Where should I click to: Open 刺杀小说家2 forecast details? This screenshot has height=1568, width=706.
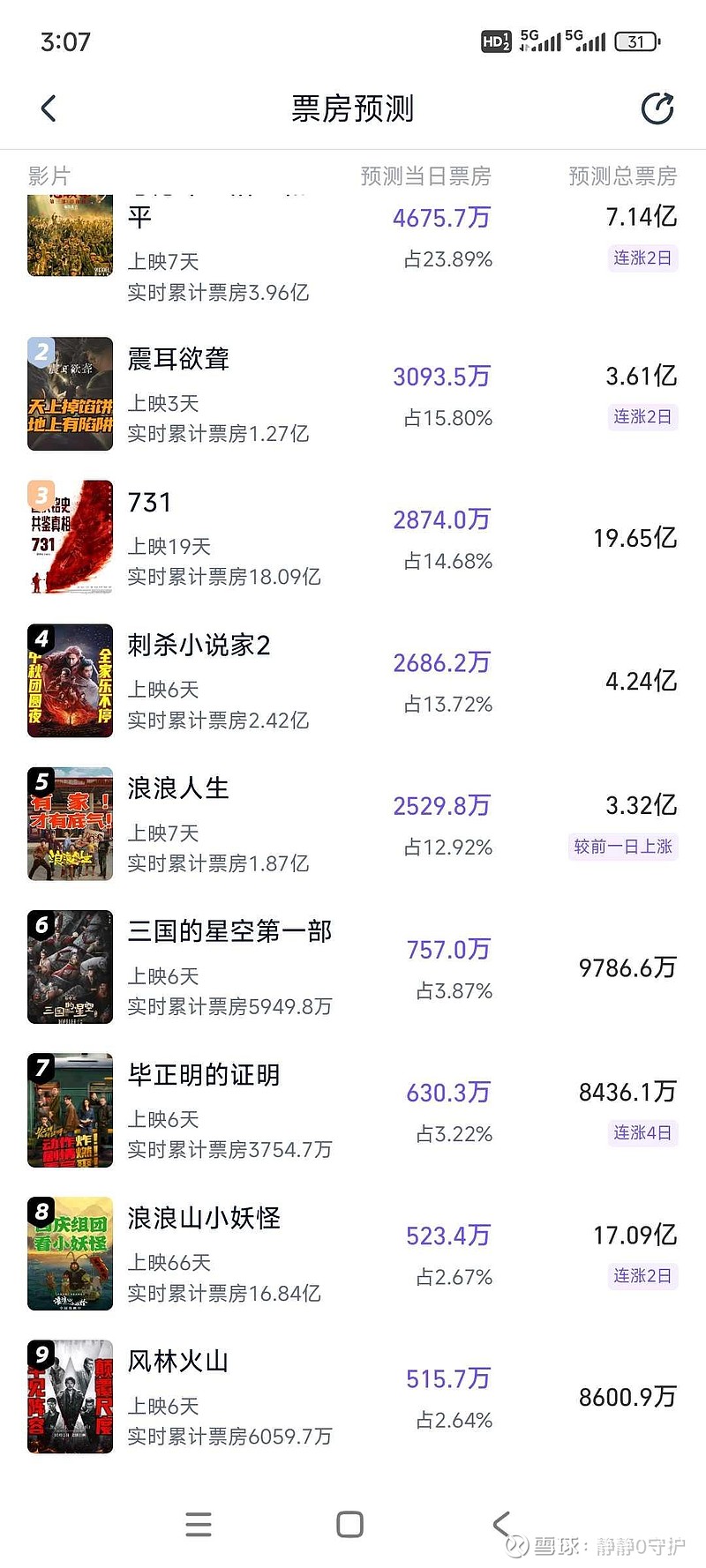click(x=199, y=646)
